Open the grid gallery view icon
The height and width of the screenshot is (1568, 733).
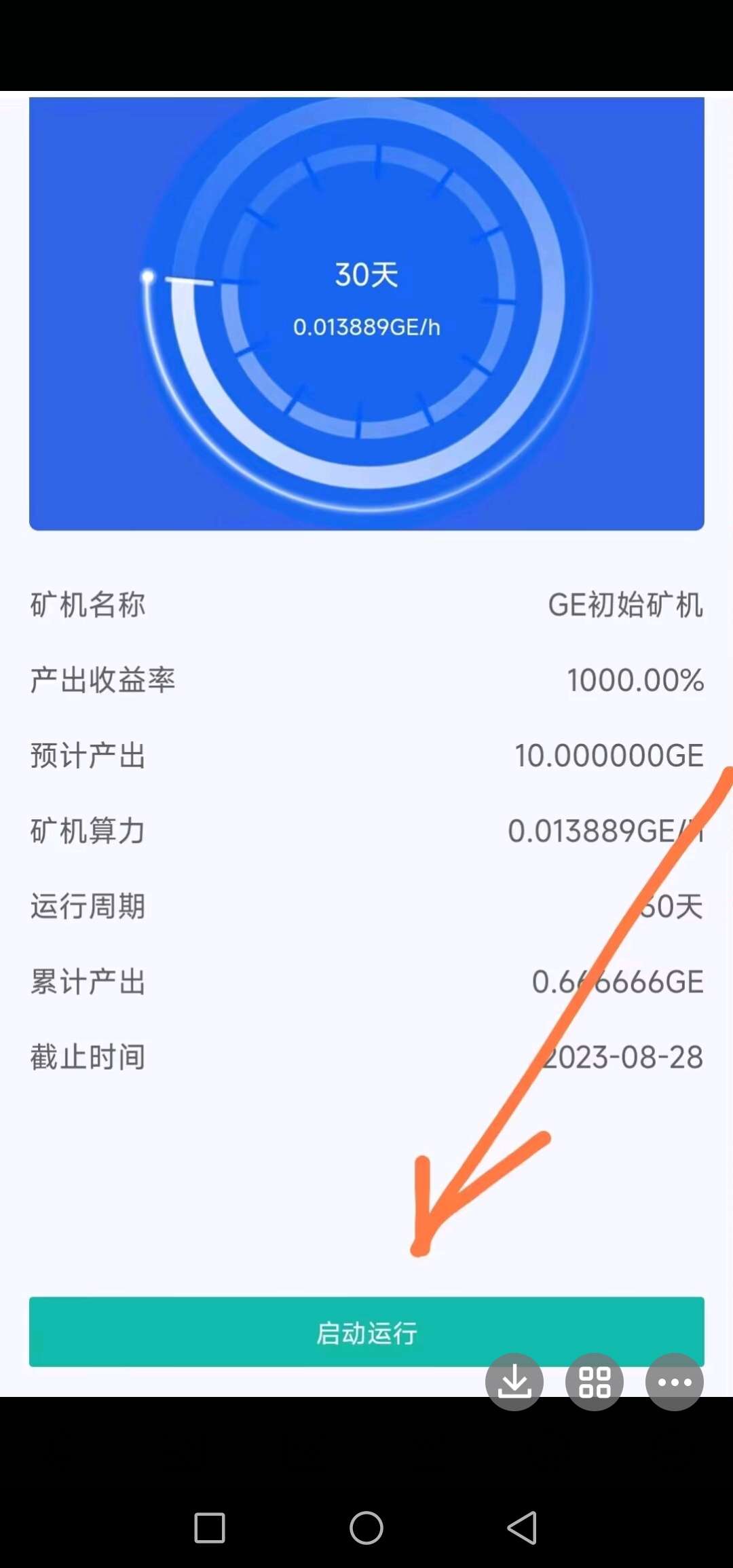(595, 1382)
